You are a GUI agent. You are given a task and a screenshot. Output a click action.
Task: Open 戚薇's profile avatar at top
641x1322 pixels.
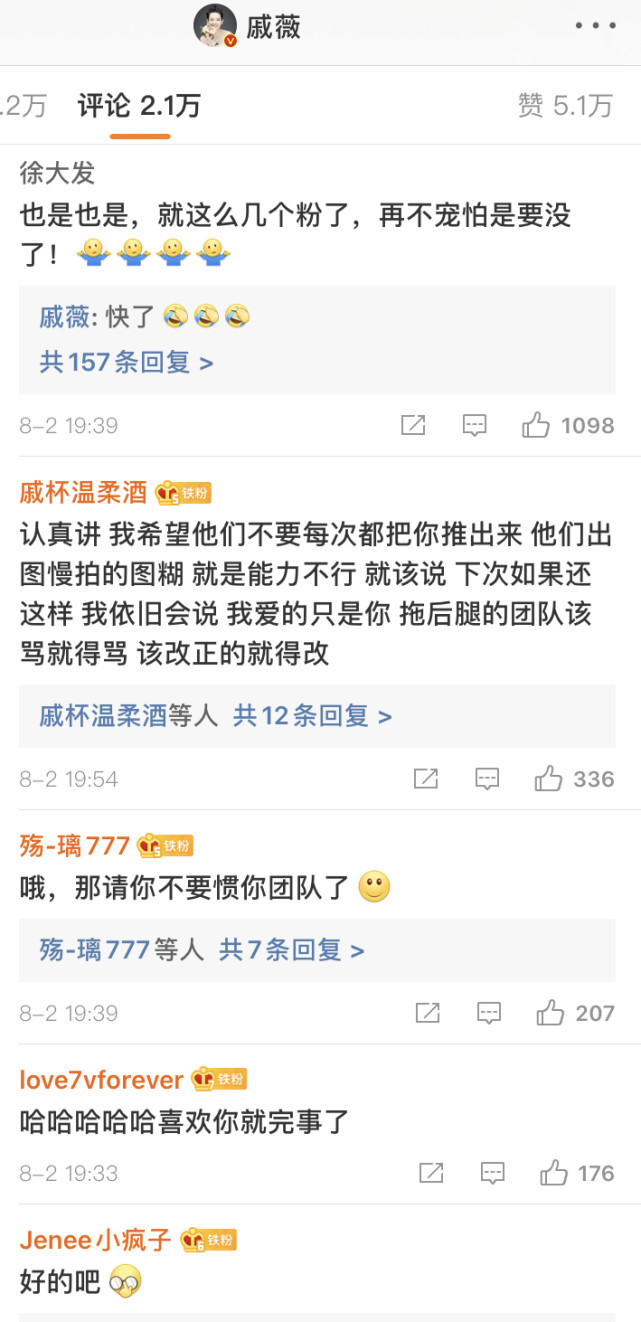click(215, 26)
